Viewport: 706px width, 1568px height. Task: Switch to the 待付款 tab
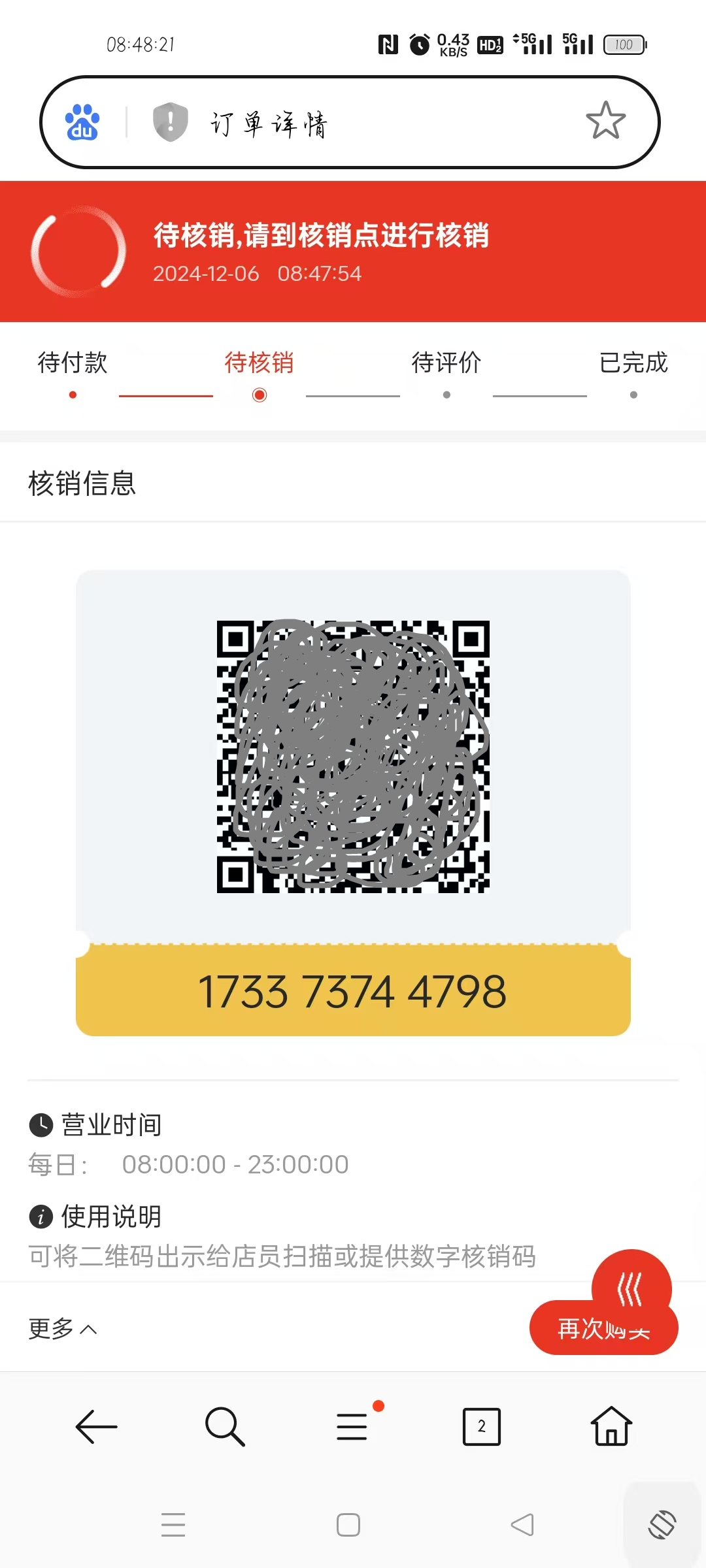point(72,363)
